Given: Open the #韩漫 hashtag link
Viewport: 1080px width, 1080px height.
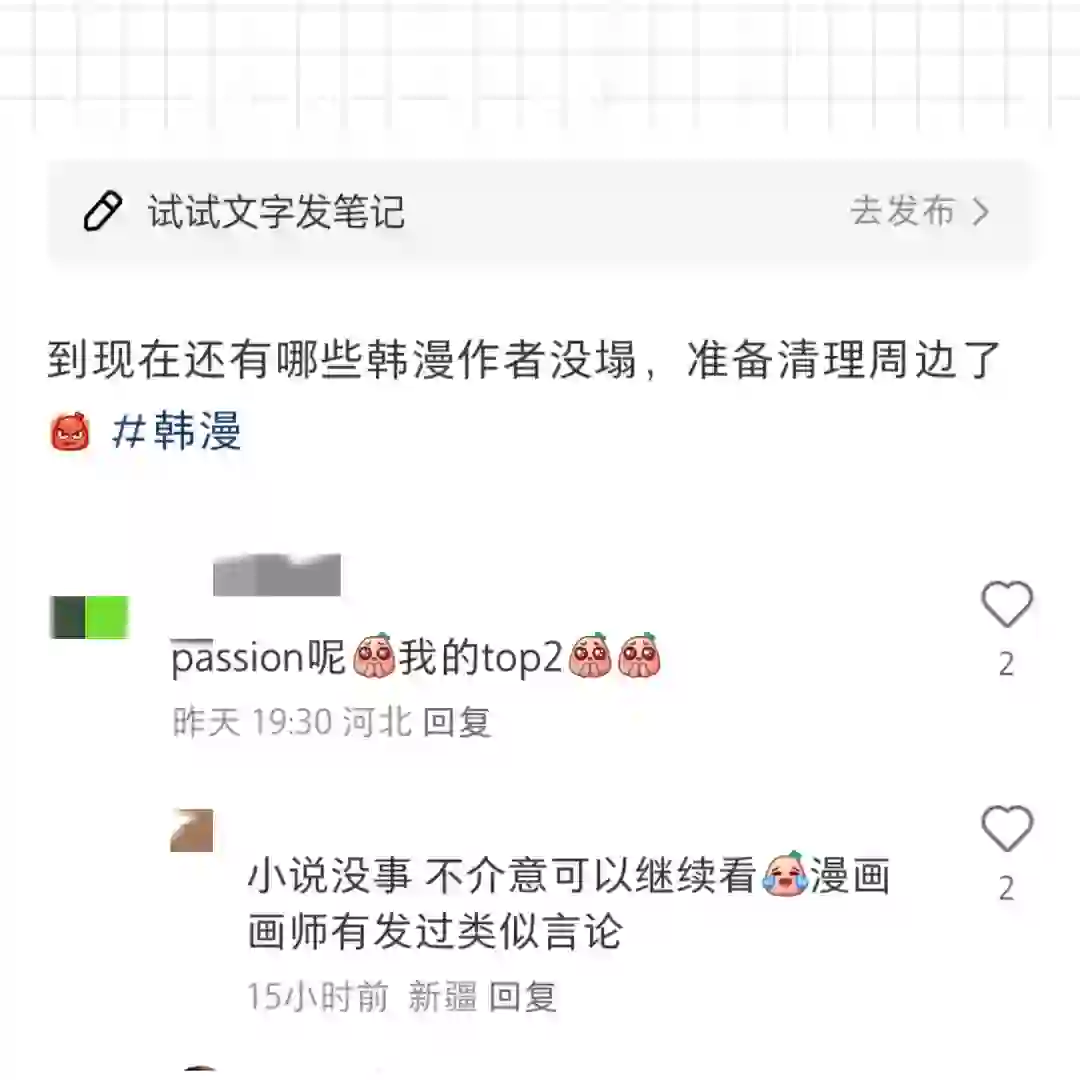Looking at the screenshot, I should [x=177, y=432].
